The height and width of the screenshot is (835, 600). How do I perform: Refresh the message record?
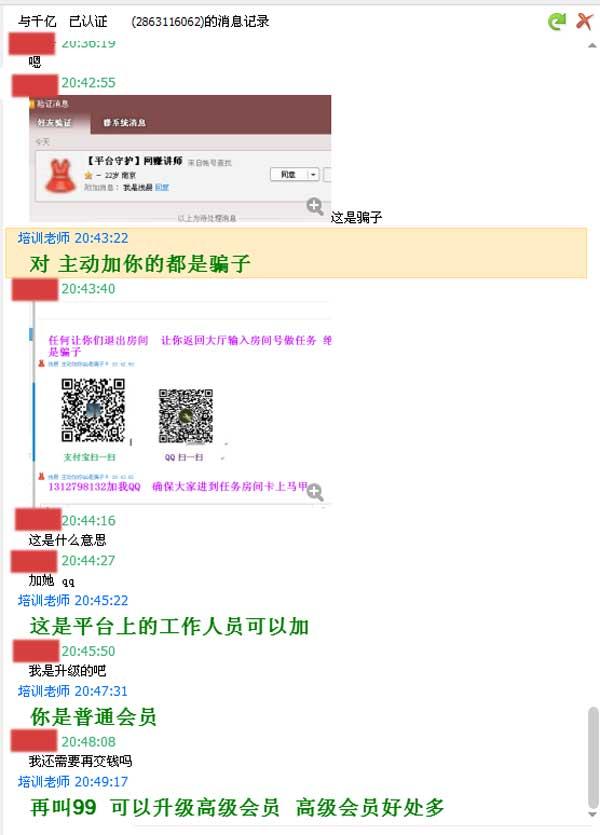pyautogui.click(x=557, y=21)
